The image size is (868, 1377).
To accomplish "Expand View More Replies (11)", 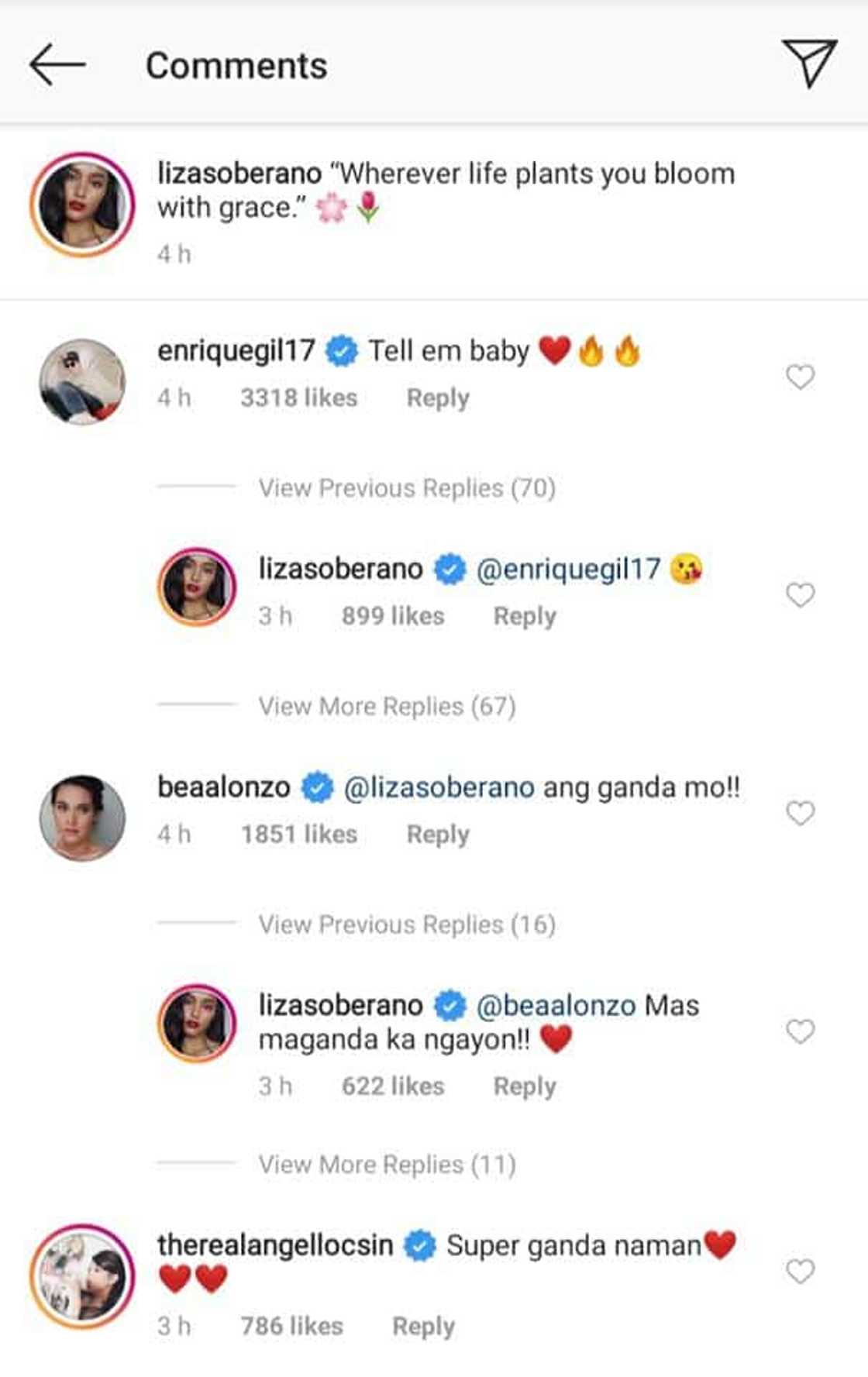I will (387, 1165).
